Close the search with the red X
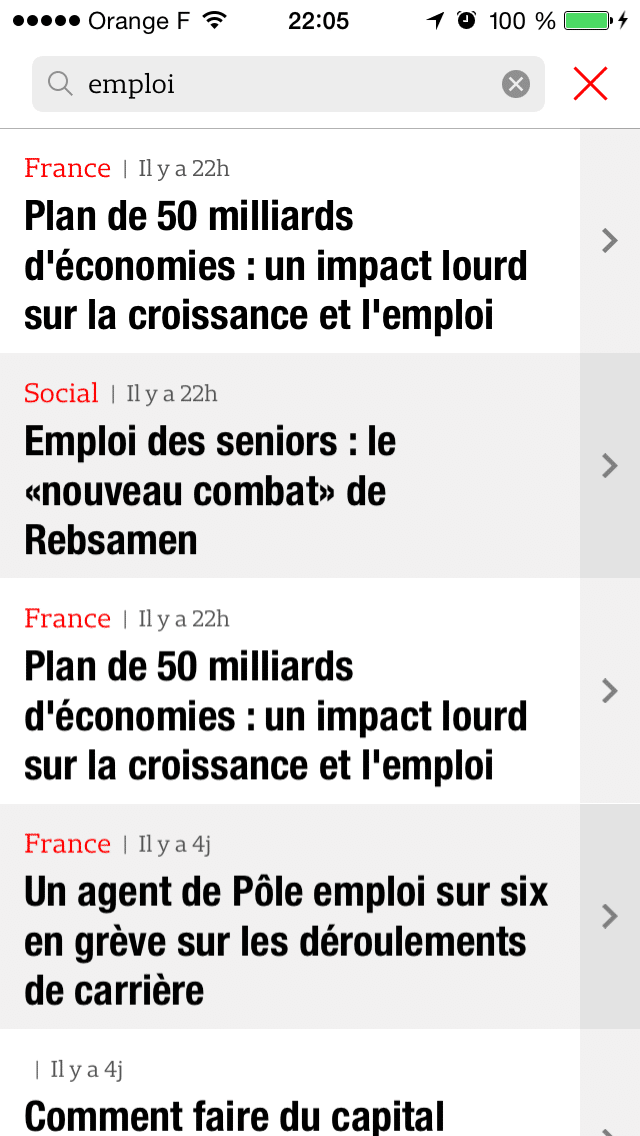 pyautogui.click(x=590, y=85)
